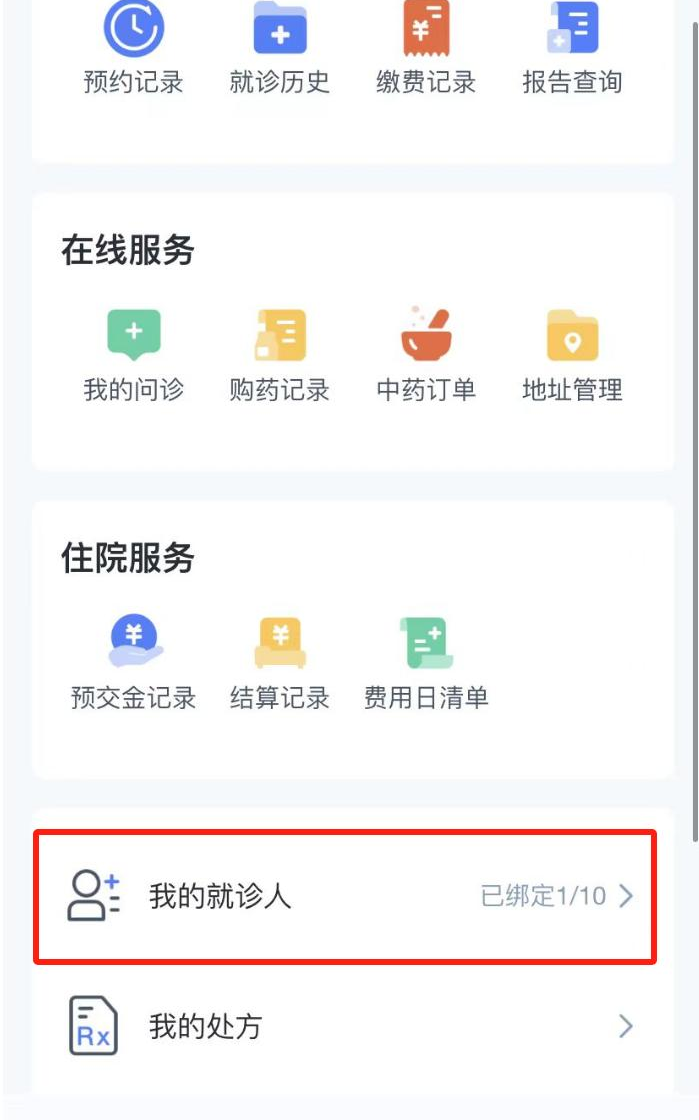Open 就诊历史 visit history

click(280, 49)
